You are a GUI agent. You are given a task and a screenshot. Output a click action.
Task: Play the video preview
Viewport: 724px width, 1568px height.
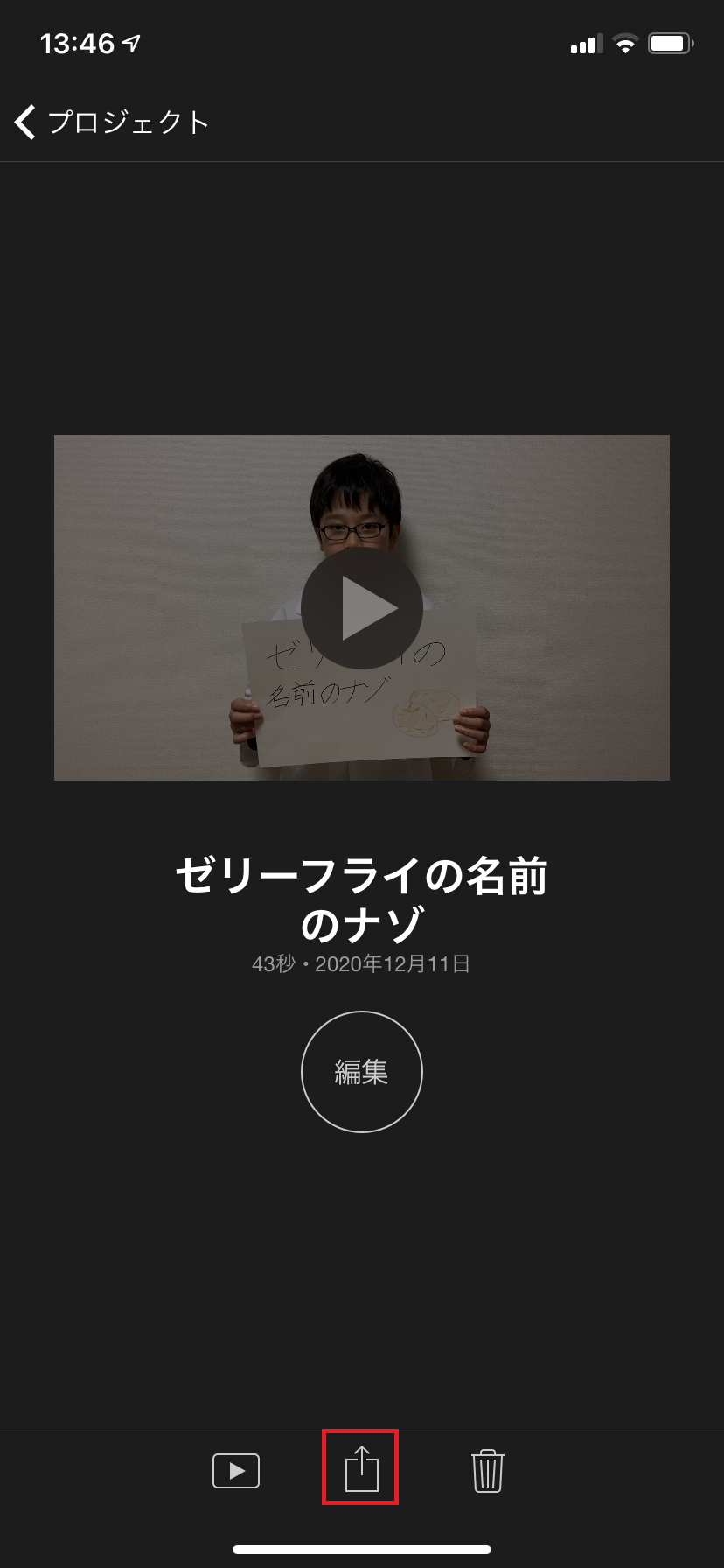click(x=361, y=608)
